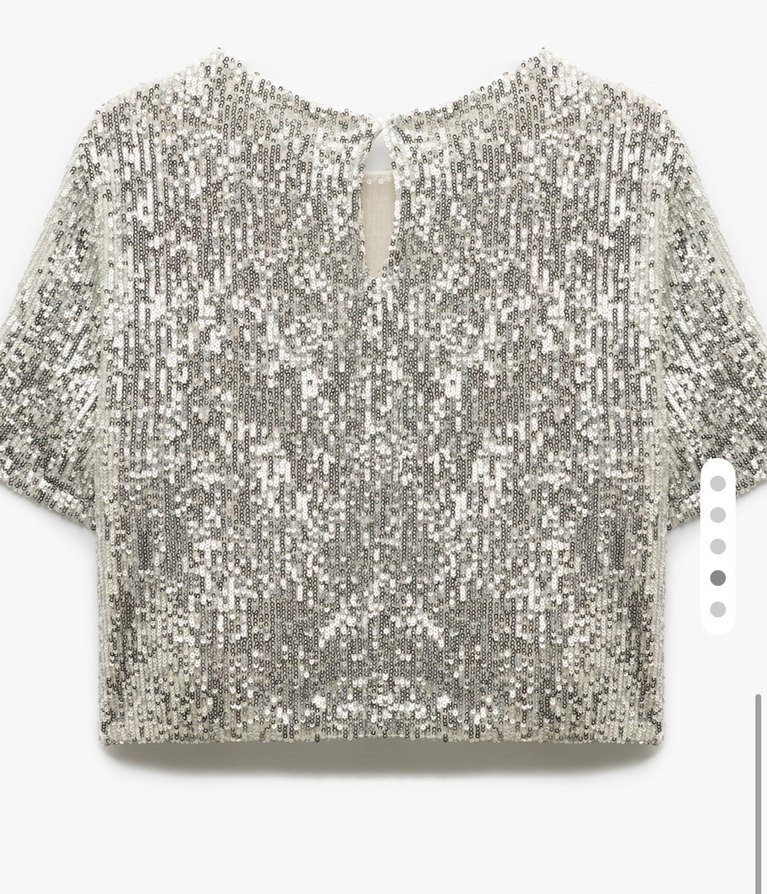Switch to the currently active image indicator
Screen dimensions: 767x894
pyautogui.click(x=717, y=577)
